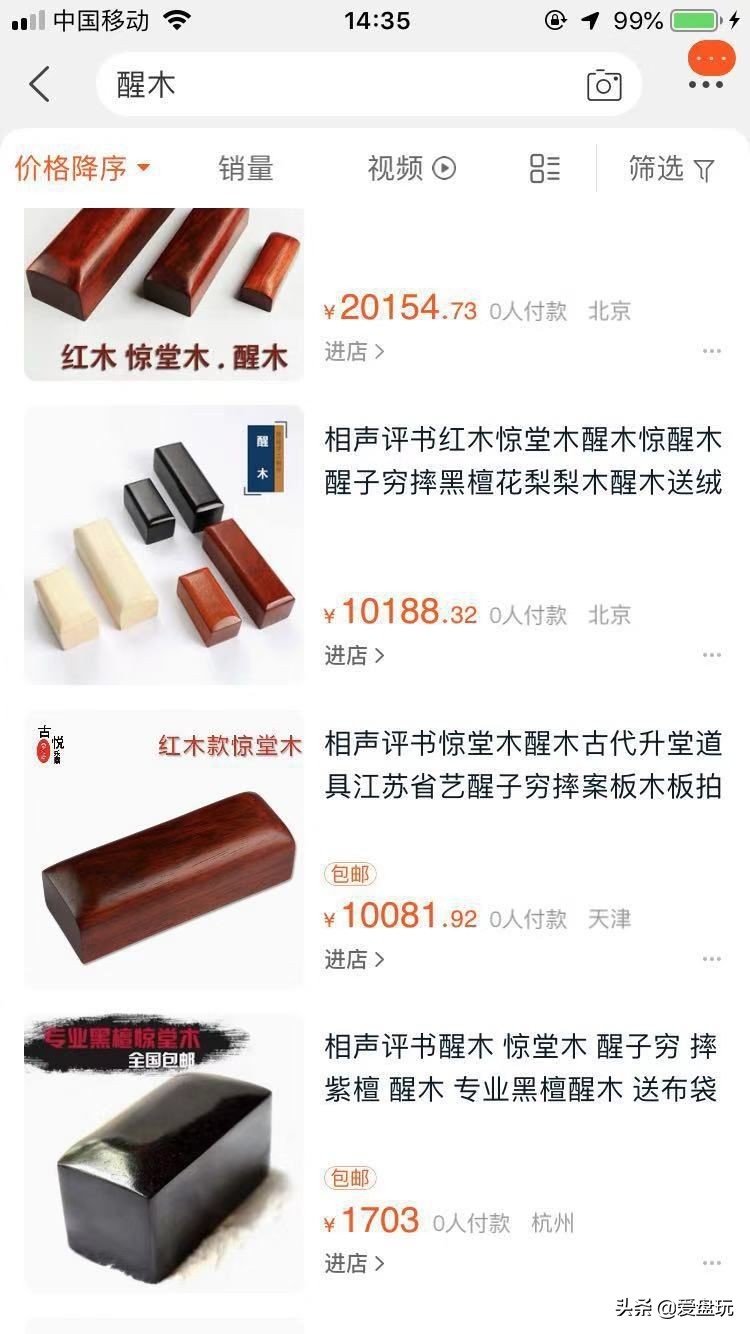
Task: Switch to 视频 results
Action: point(411,168)
